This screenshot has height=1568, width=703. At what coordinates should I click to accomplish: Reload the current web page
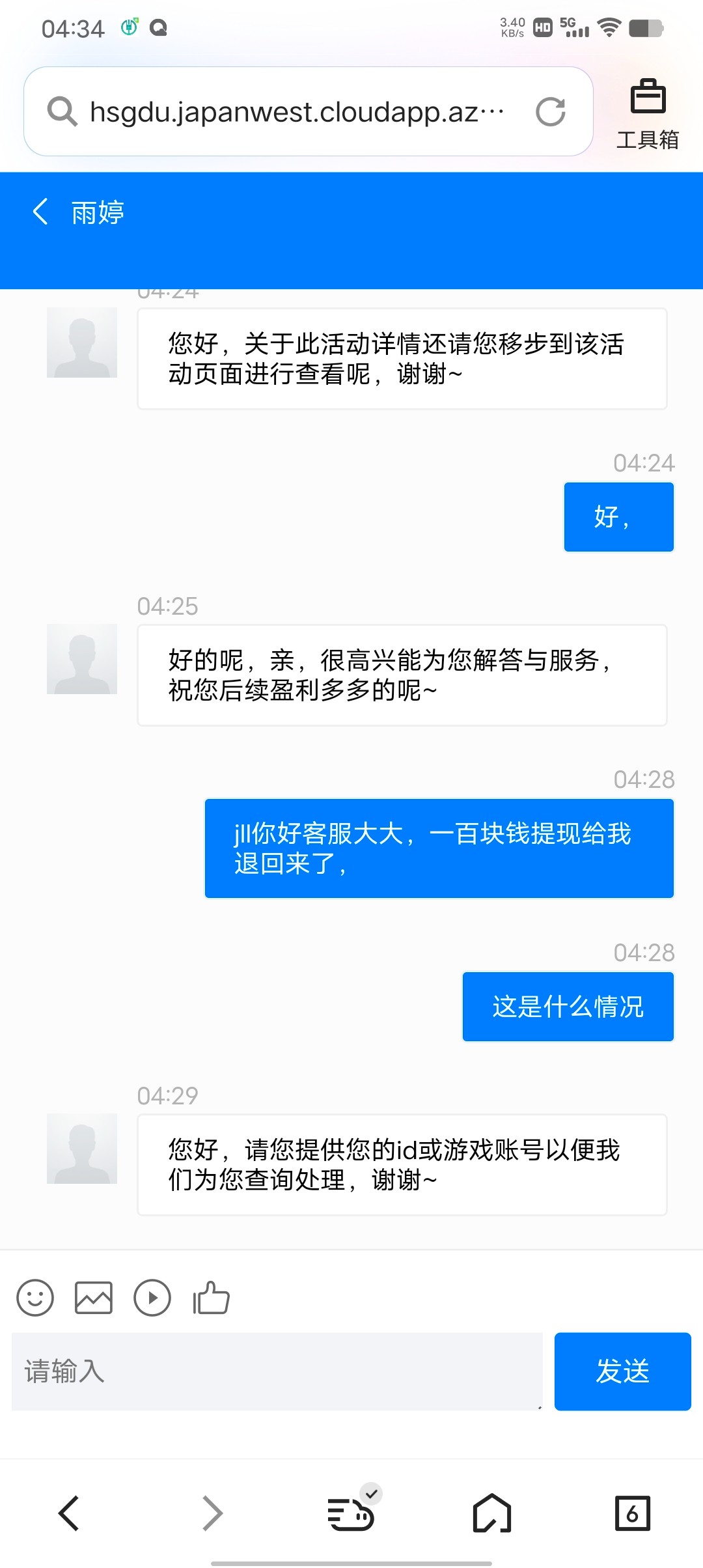(550, 111)
